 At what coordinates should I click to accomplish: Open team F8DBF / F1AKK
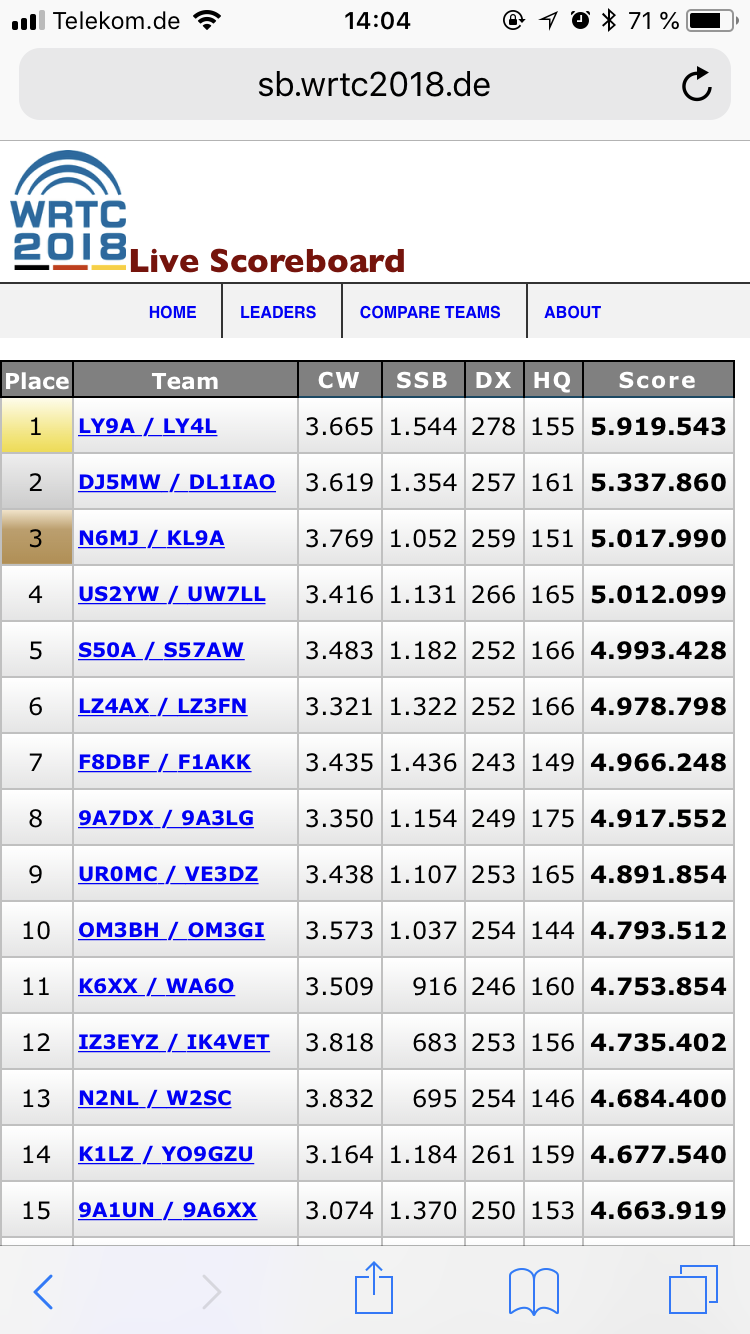164,762
